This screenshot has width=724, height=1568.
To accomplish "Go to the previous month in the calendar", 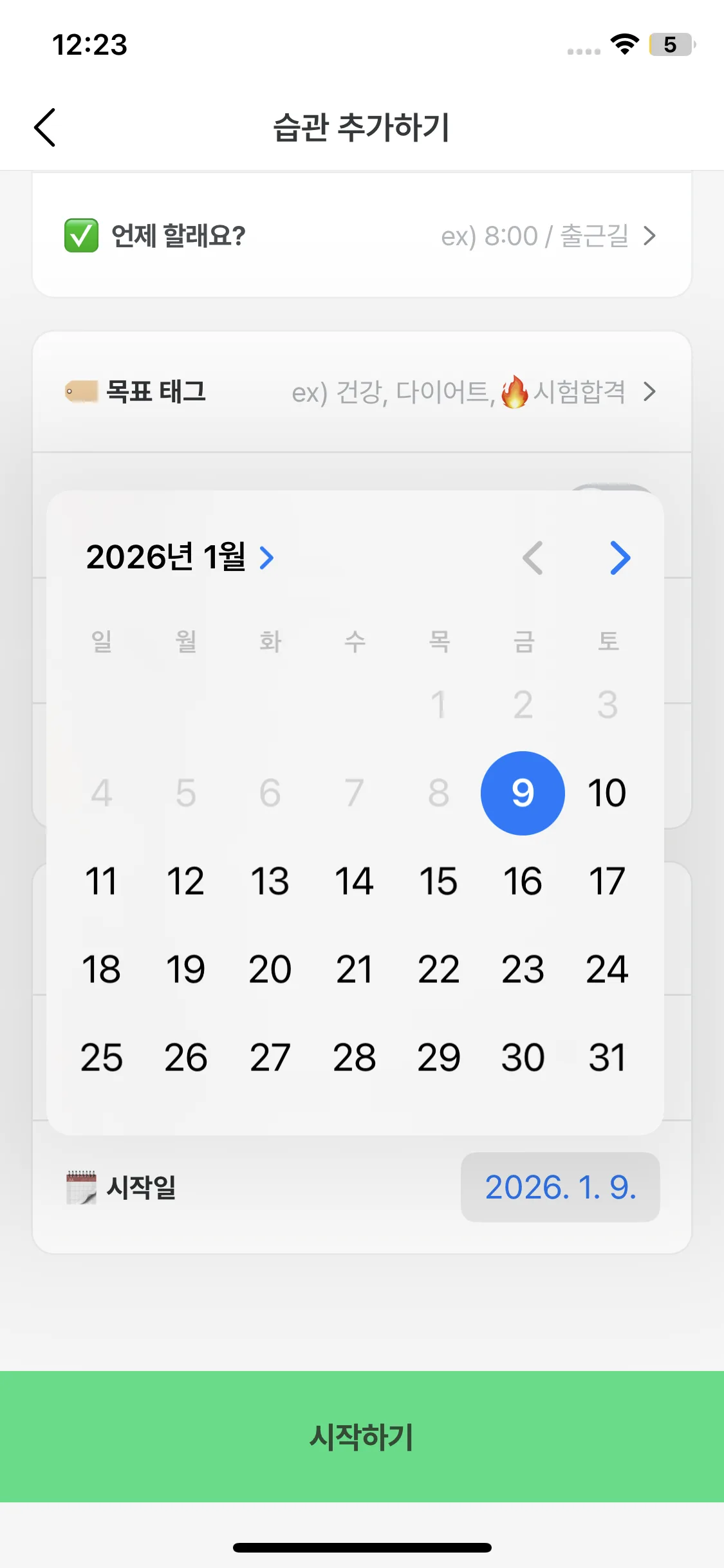I will (533, 557).
